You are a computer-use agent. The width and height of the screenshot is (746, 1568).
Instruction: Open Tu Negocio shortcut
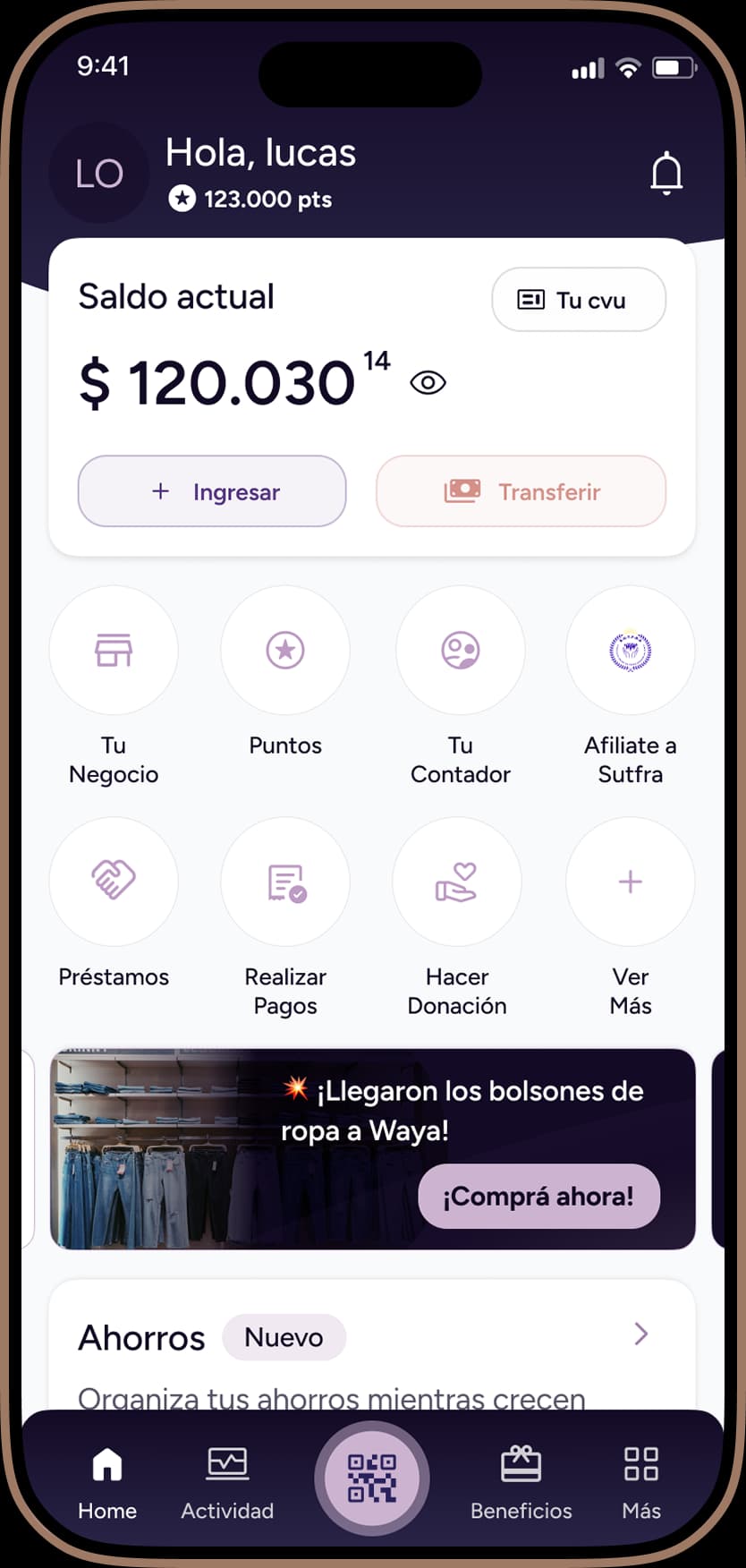click(x=114, y=651)
